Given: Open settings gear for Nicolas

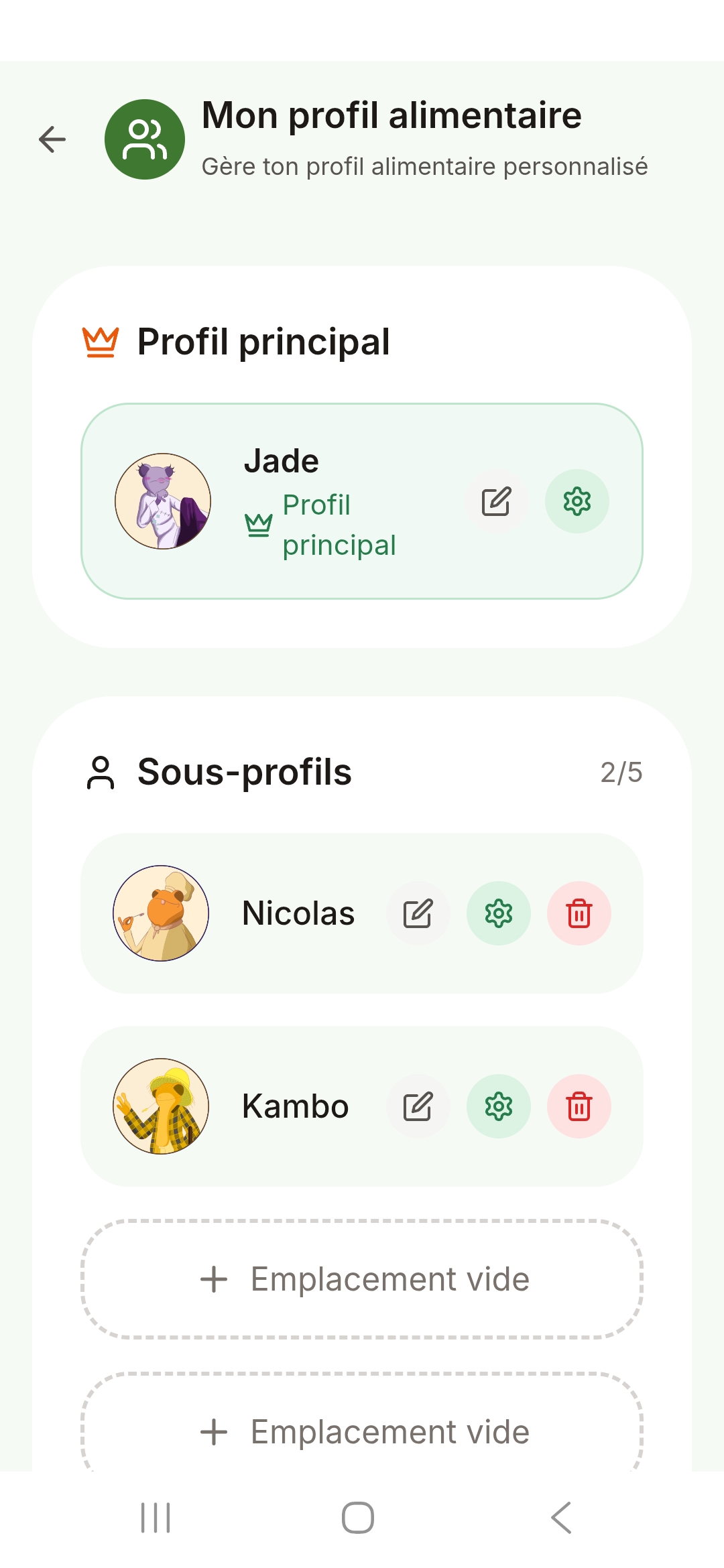Looking at the screenshot, I should pyautogui.click(x=498, y=913).
